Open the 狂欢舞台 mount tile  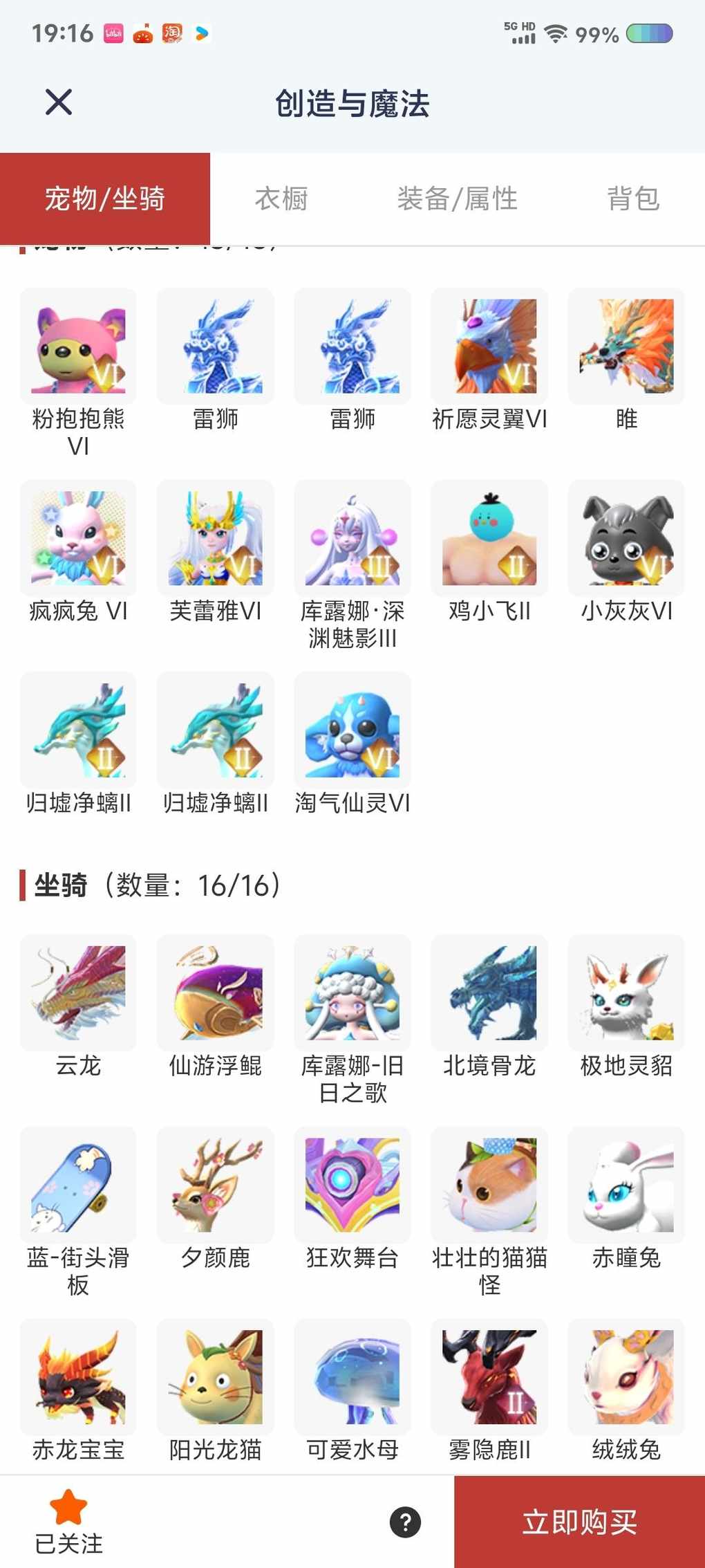coord(352,1185)
